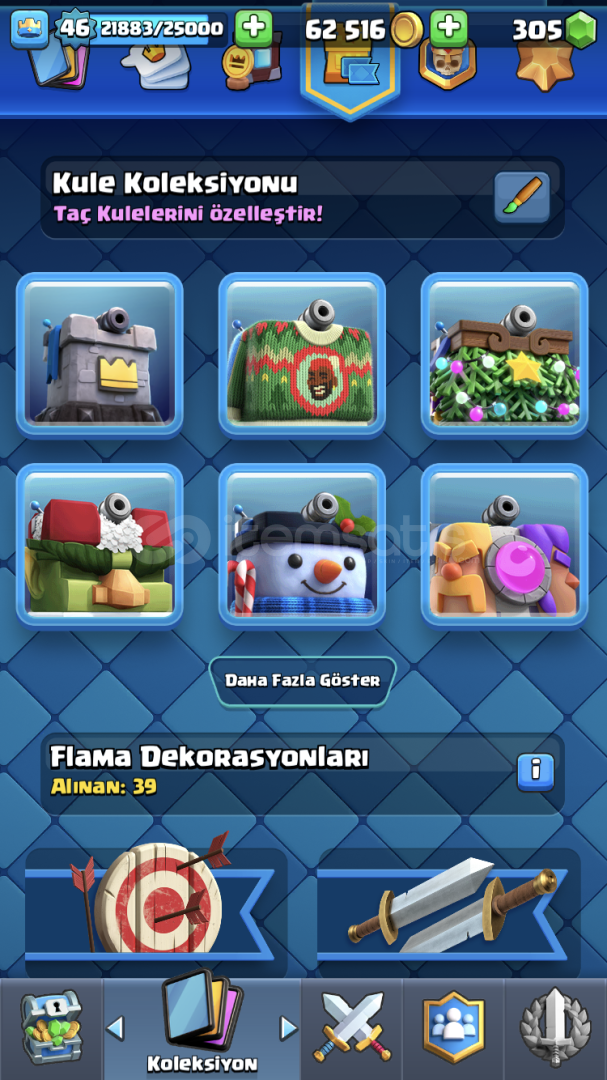This screenshot has height=1080, width=607.
Task: Edit the tower collection with the brush icon
Action: 522,196
